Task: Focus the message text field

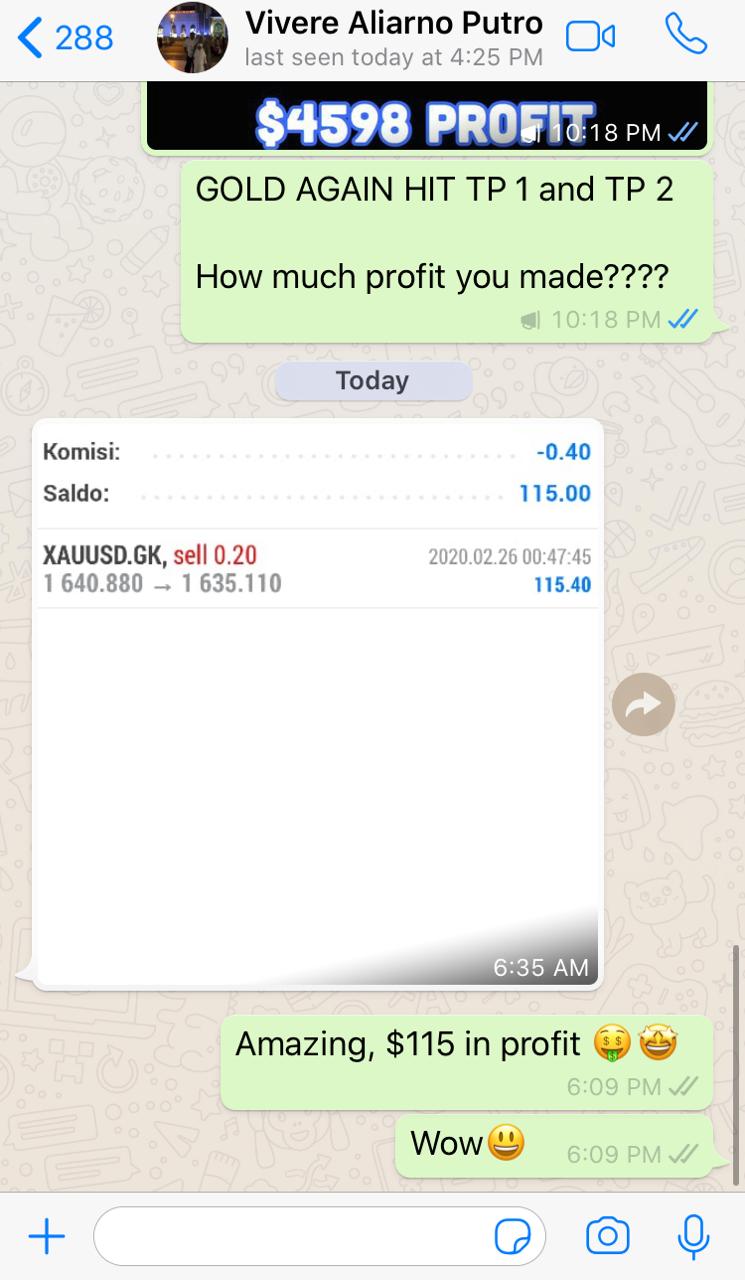Action: tap(290, 1238)
